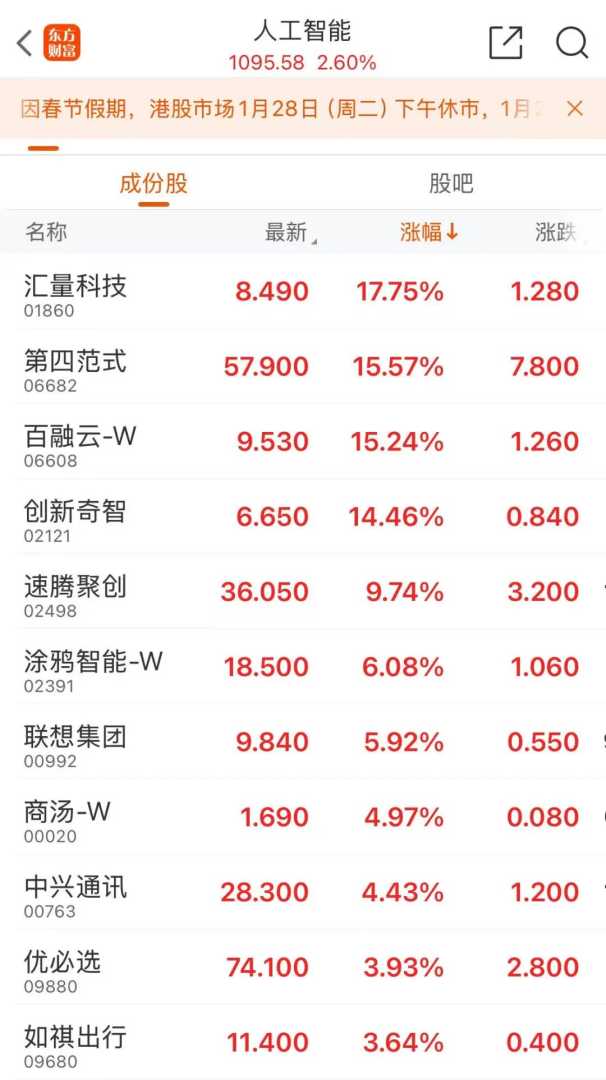The height and width of the screenshot is (1080, 606).
Task: Toggle sort order on 涨幅 column
Action: (428, 233)
